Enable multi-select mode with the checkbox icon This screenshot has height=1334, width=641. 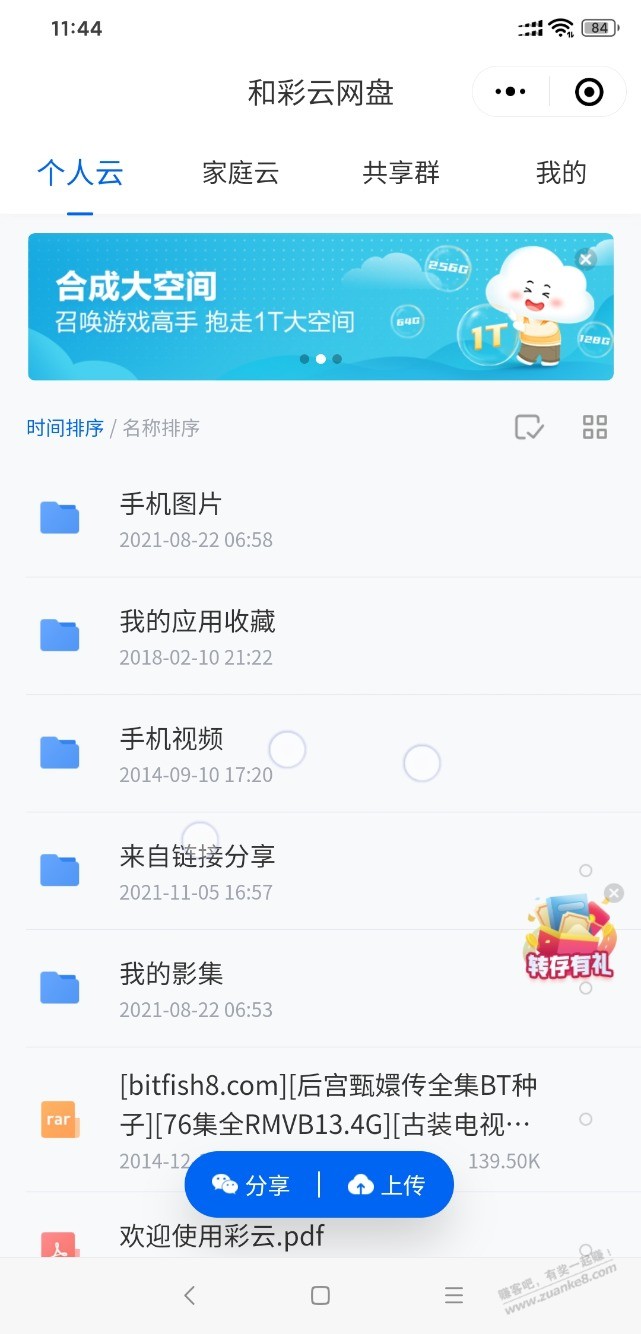529,428
